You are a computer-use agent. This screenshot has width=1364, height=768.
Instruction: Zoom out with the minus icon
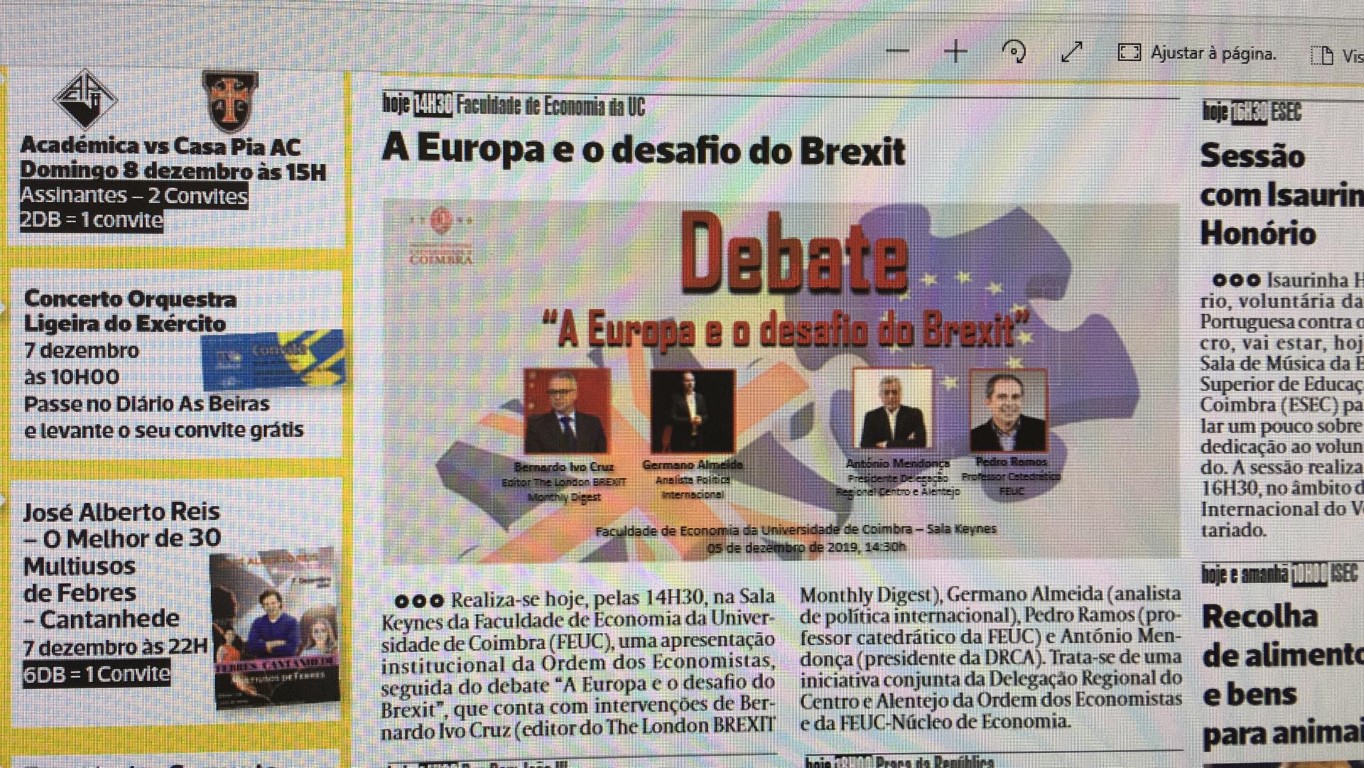[x=897, y=52]
